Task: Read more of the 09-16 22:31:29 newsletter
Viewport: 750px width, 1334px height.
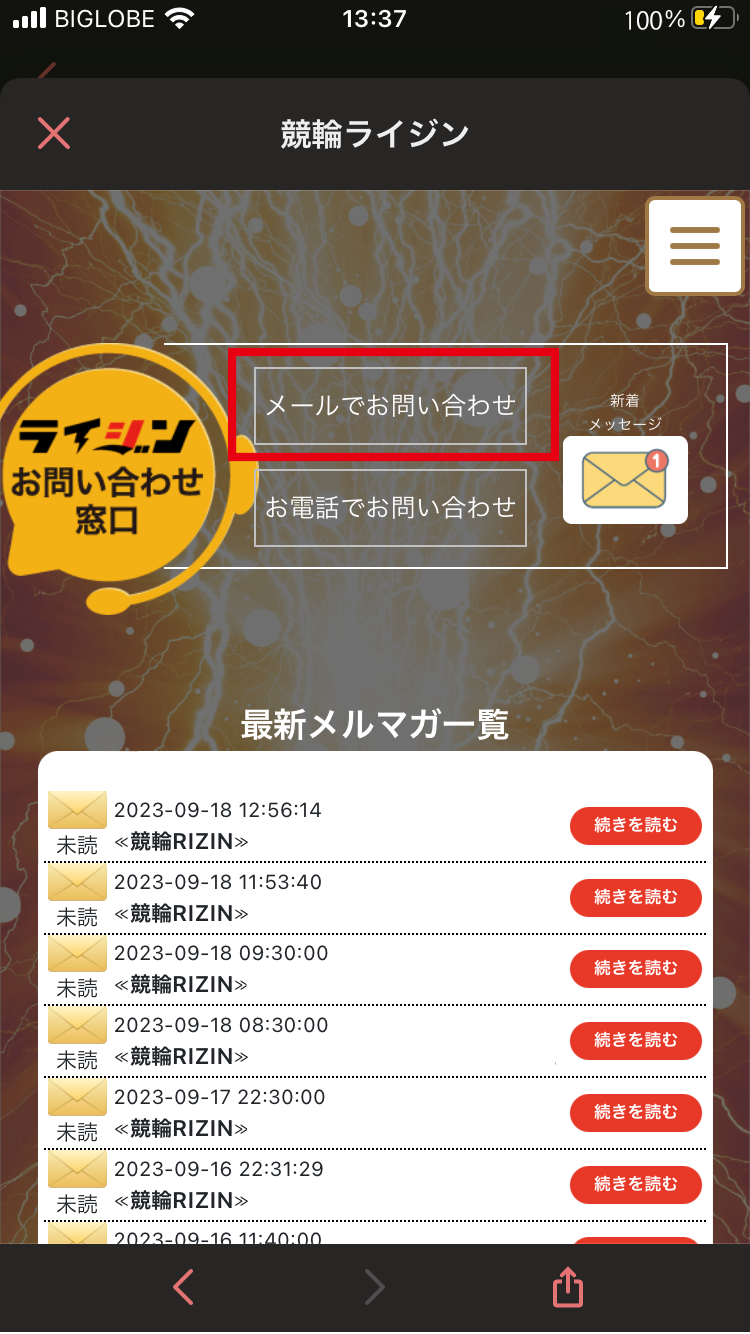Action: click(635, 1184)
